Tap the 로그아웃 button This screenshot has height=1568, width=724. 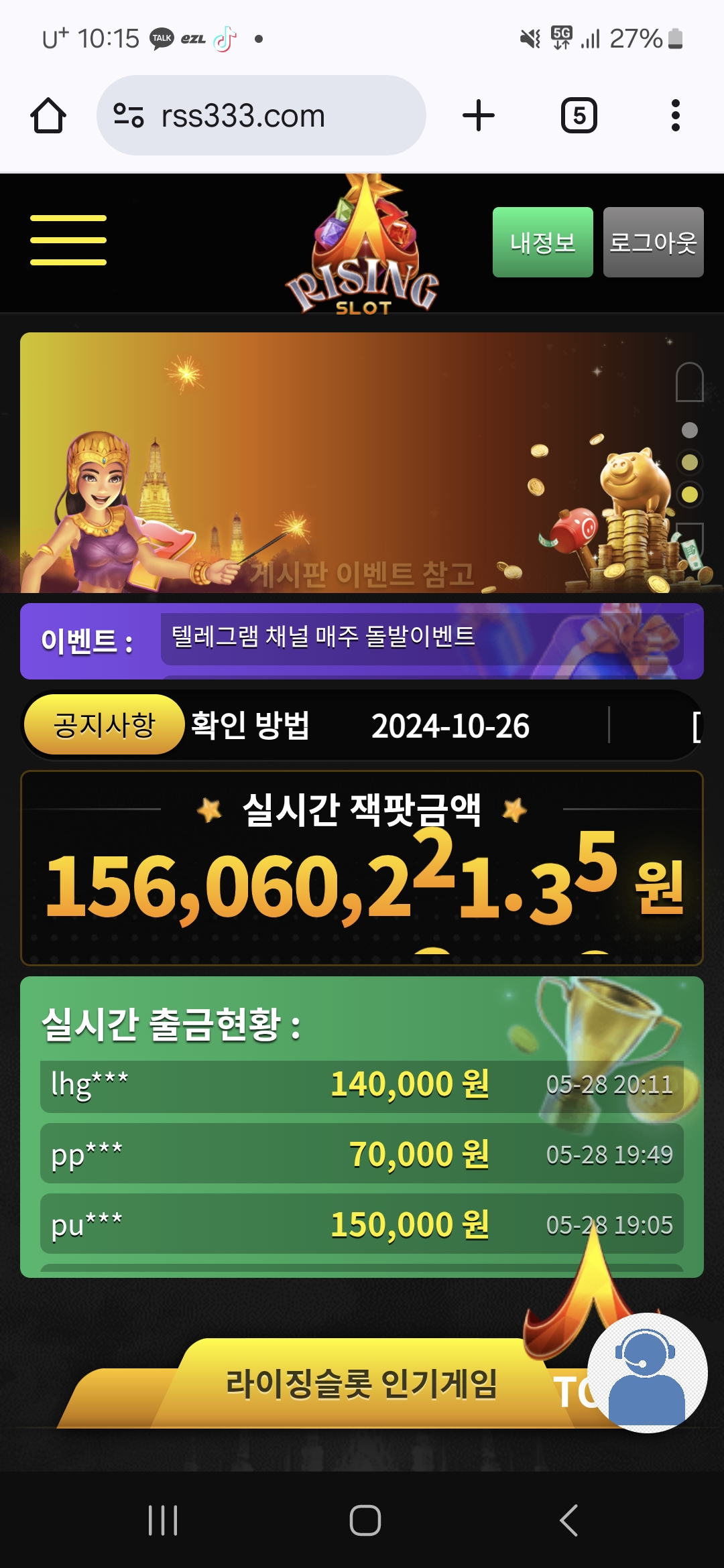(653, 242)
